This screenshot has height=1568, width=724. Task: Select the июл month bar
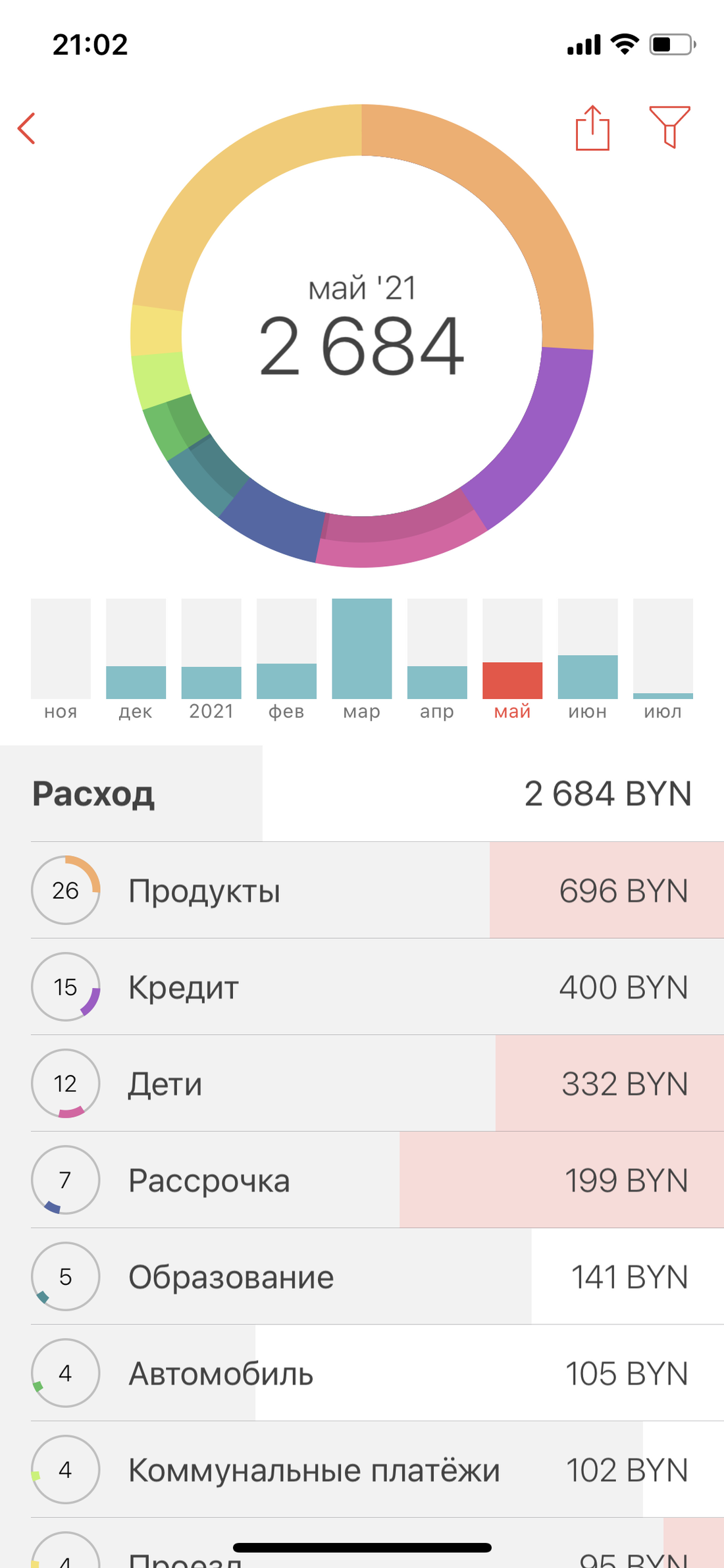tap(662, 658)
